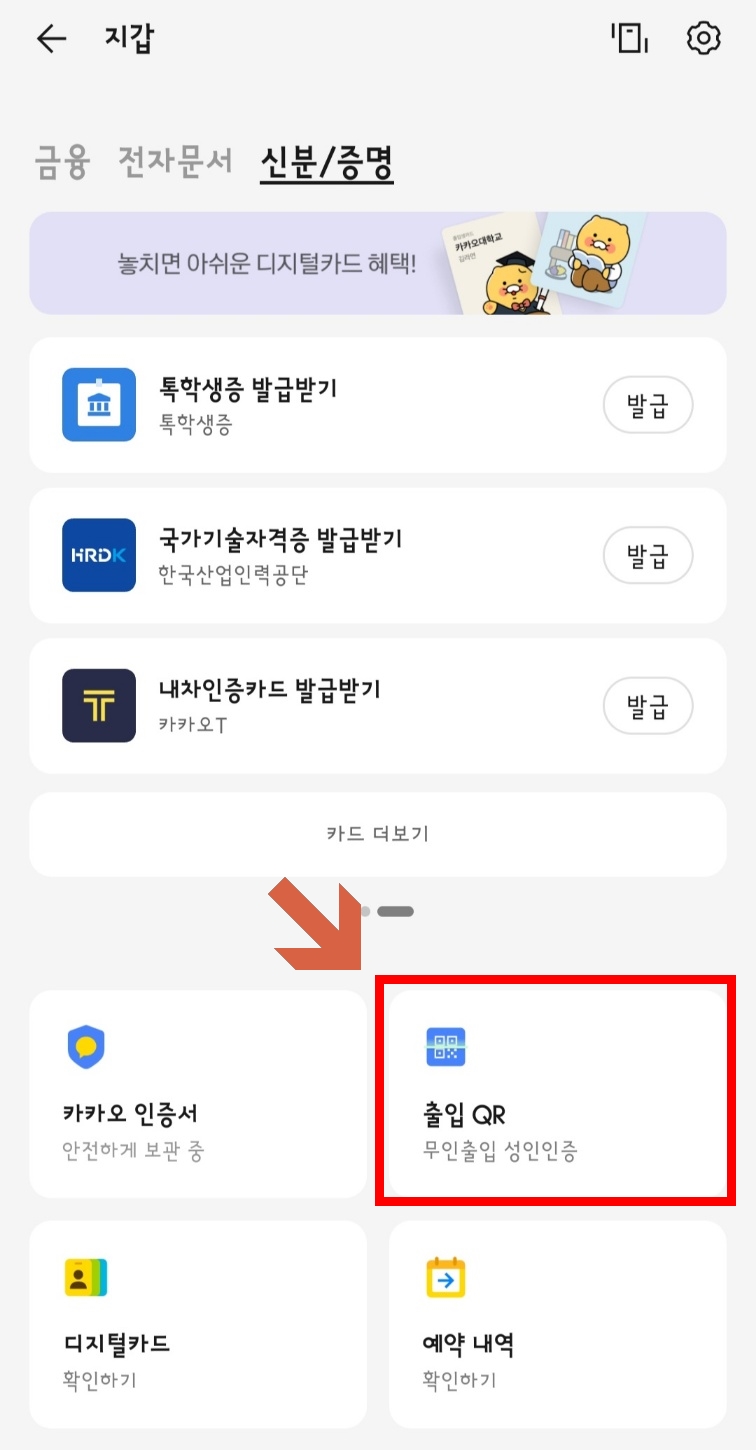Image resolution: width=756 pixels, height=1450 pixels.
Task: Tap the second page indicator dot
Action: pos(398,911)
